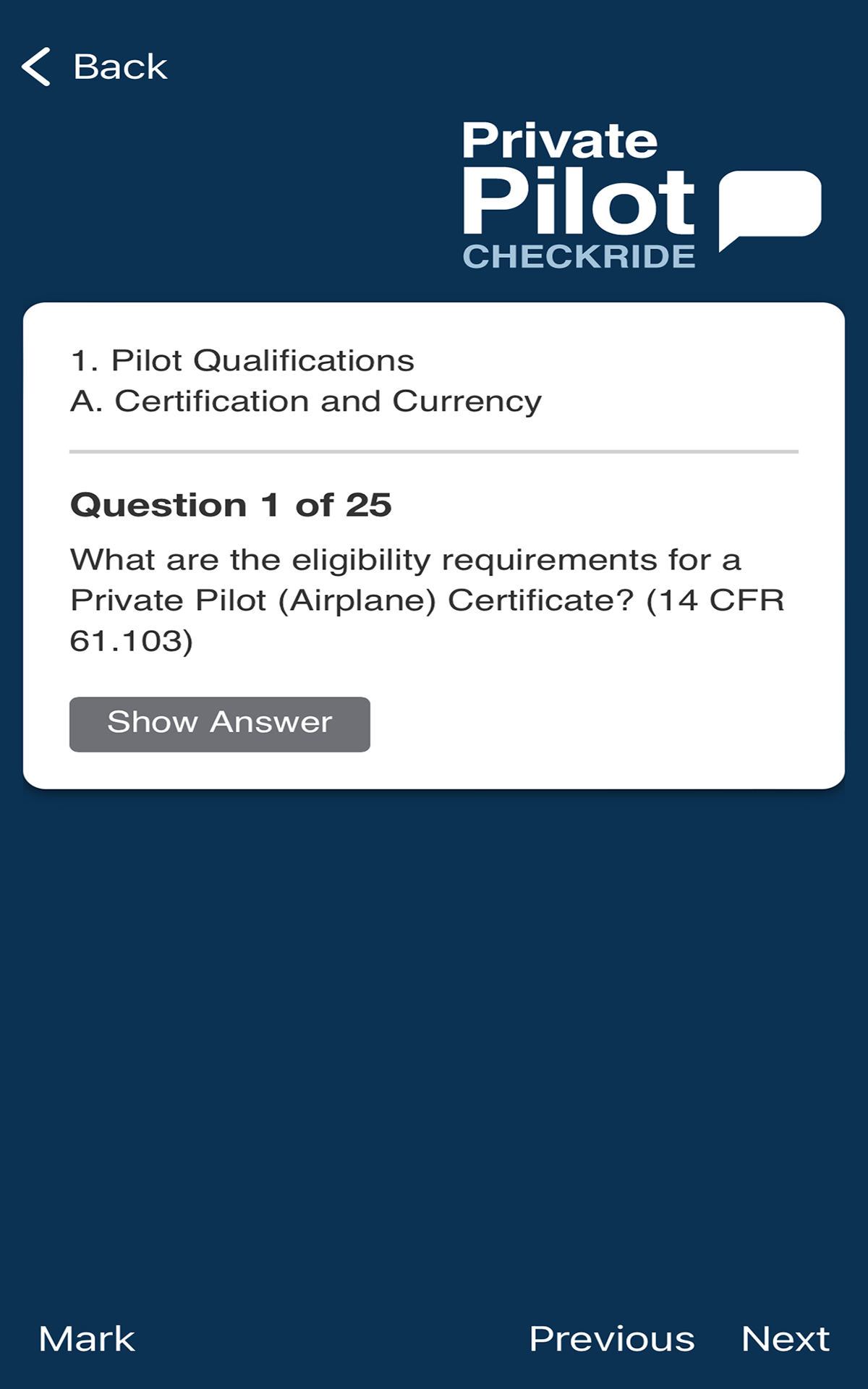Open the hidden answer for question 1
This screenshot has height=1389, width=868.
tap(219, 723)
